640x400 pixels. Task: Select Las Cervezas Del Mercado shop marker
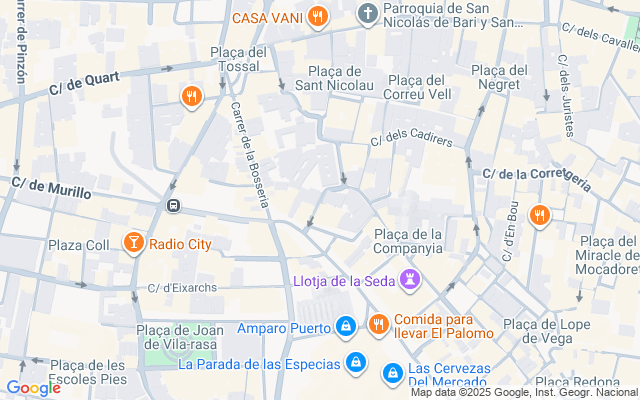click(392, 374)
